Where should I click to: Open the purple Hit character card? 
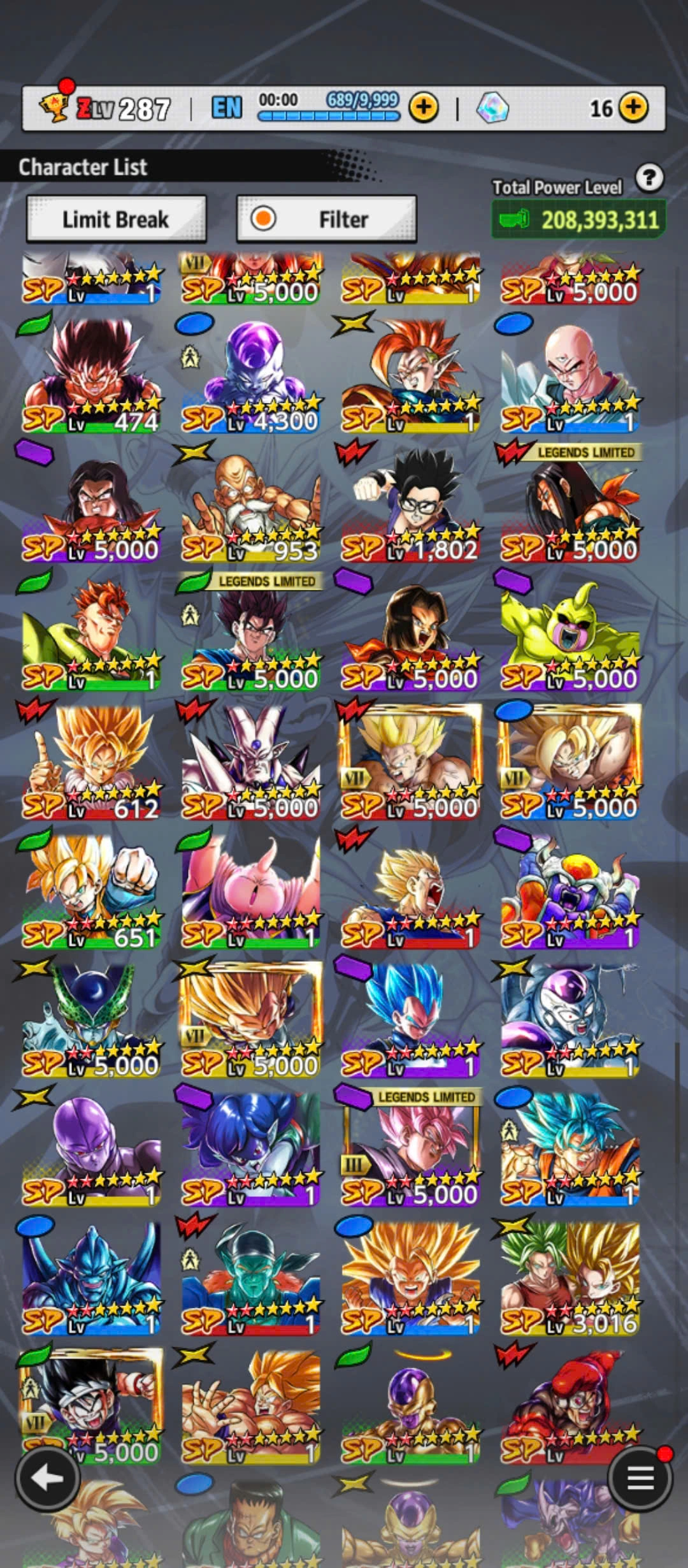pos(92,1149)
